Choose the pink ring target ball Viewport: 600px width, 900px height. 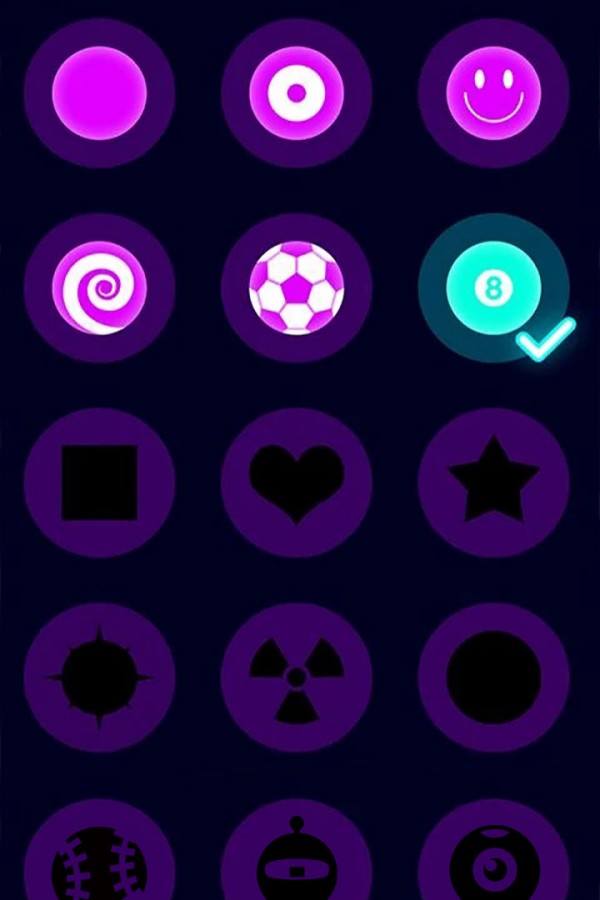click(x=296, y=93)
